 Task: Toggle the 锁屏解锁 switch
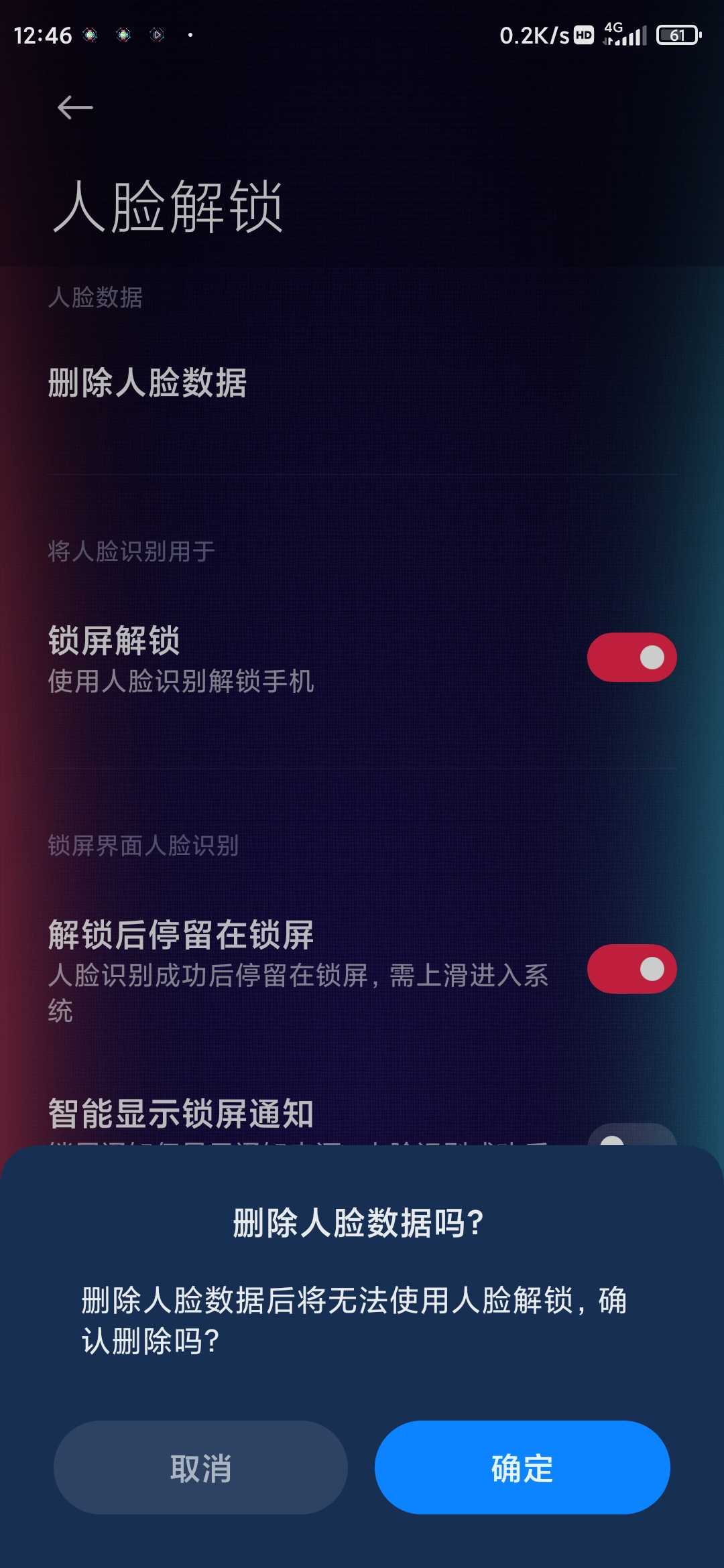coord(631,657)
